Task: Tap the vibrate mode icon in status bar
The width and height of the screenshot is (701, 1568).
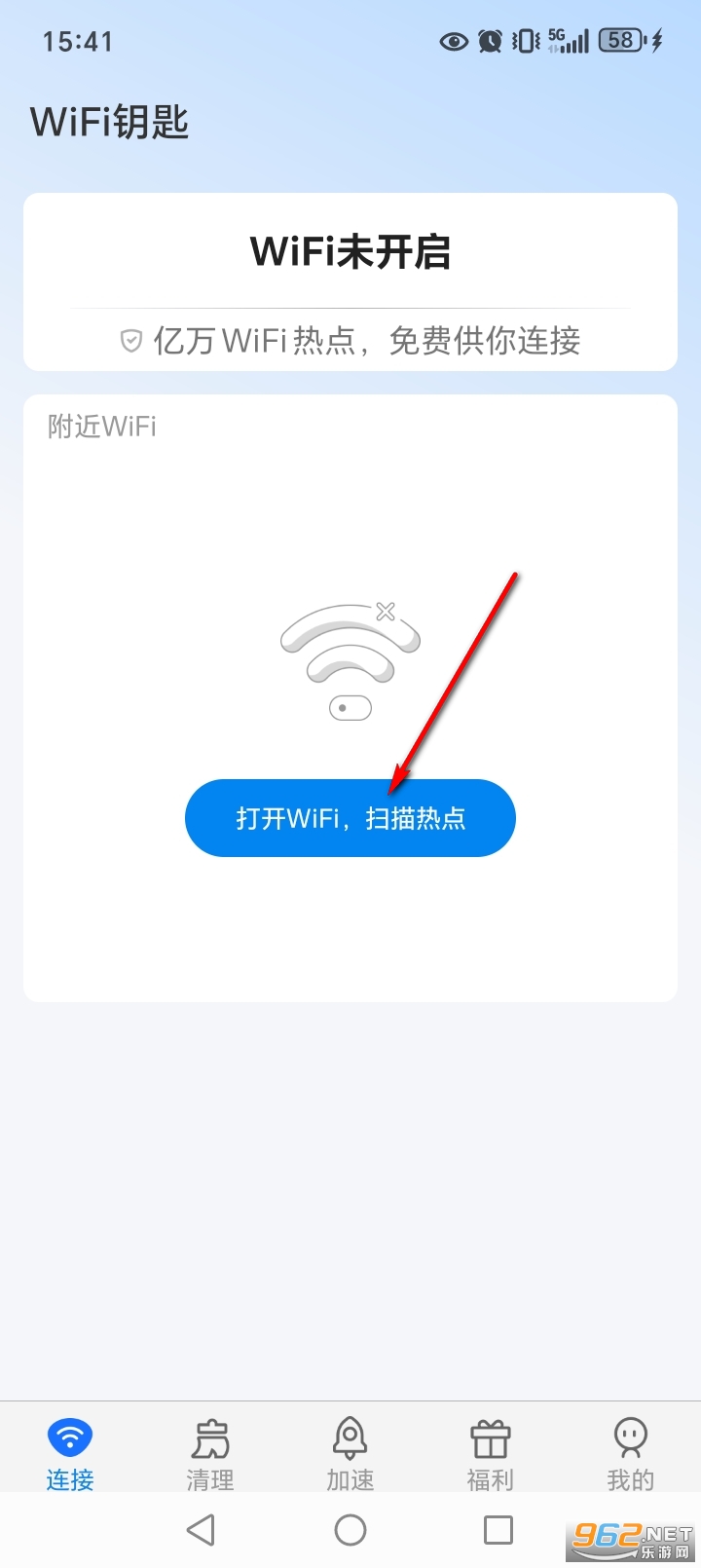Action: 523,41
